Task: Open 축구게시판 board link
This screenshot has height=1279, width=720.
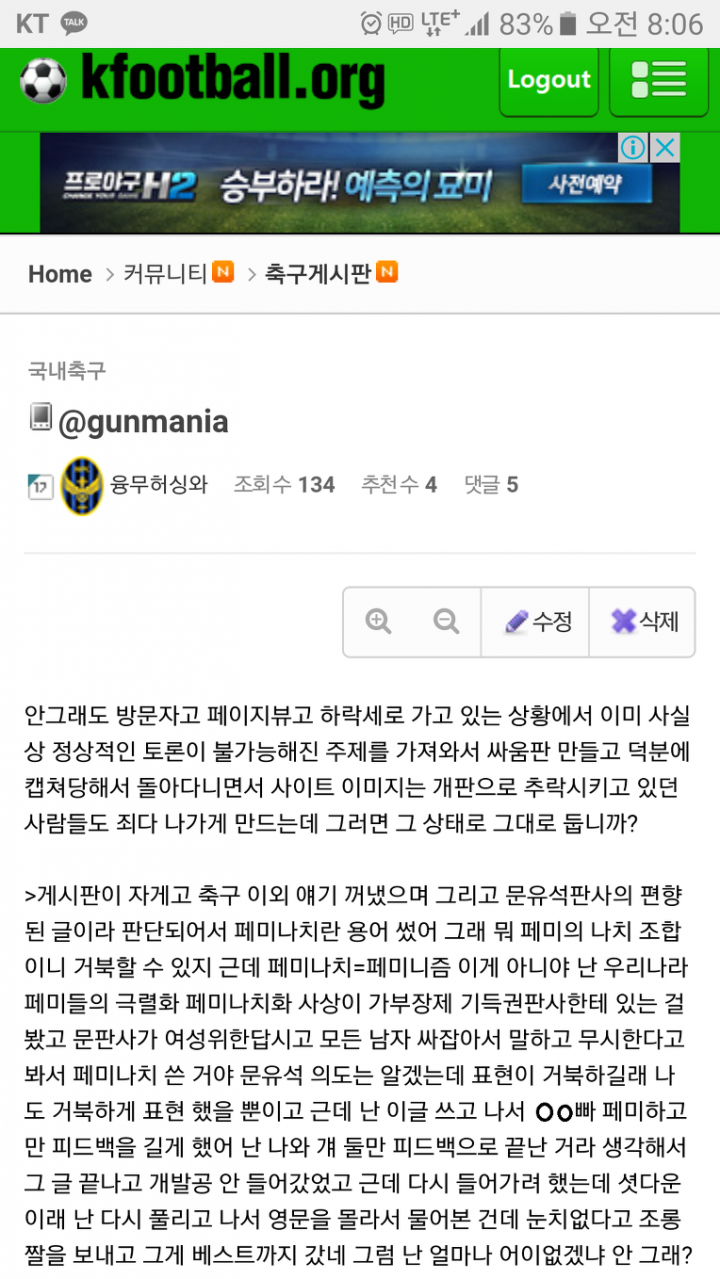Action: [318, 273]
